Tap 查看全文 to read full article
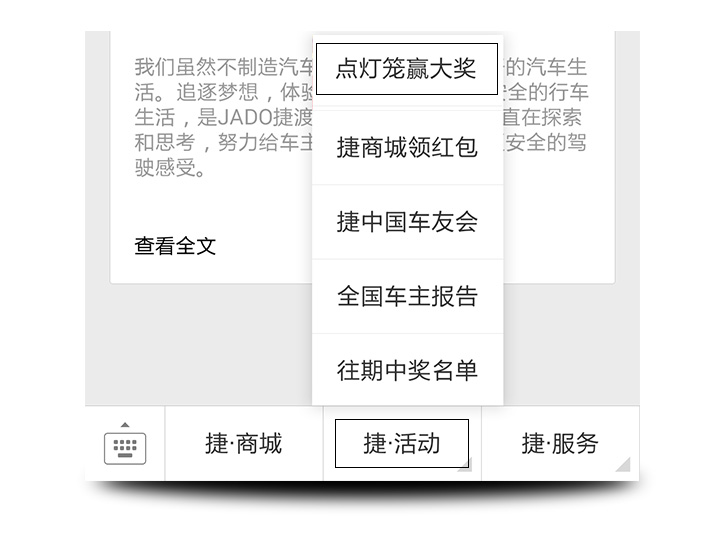 tap(175, 246)
